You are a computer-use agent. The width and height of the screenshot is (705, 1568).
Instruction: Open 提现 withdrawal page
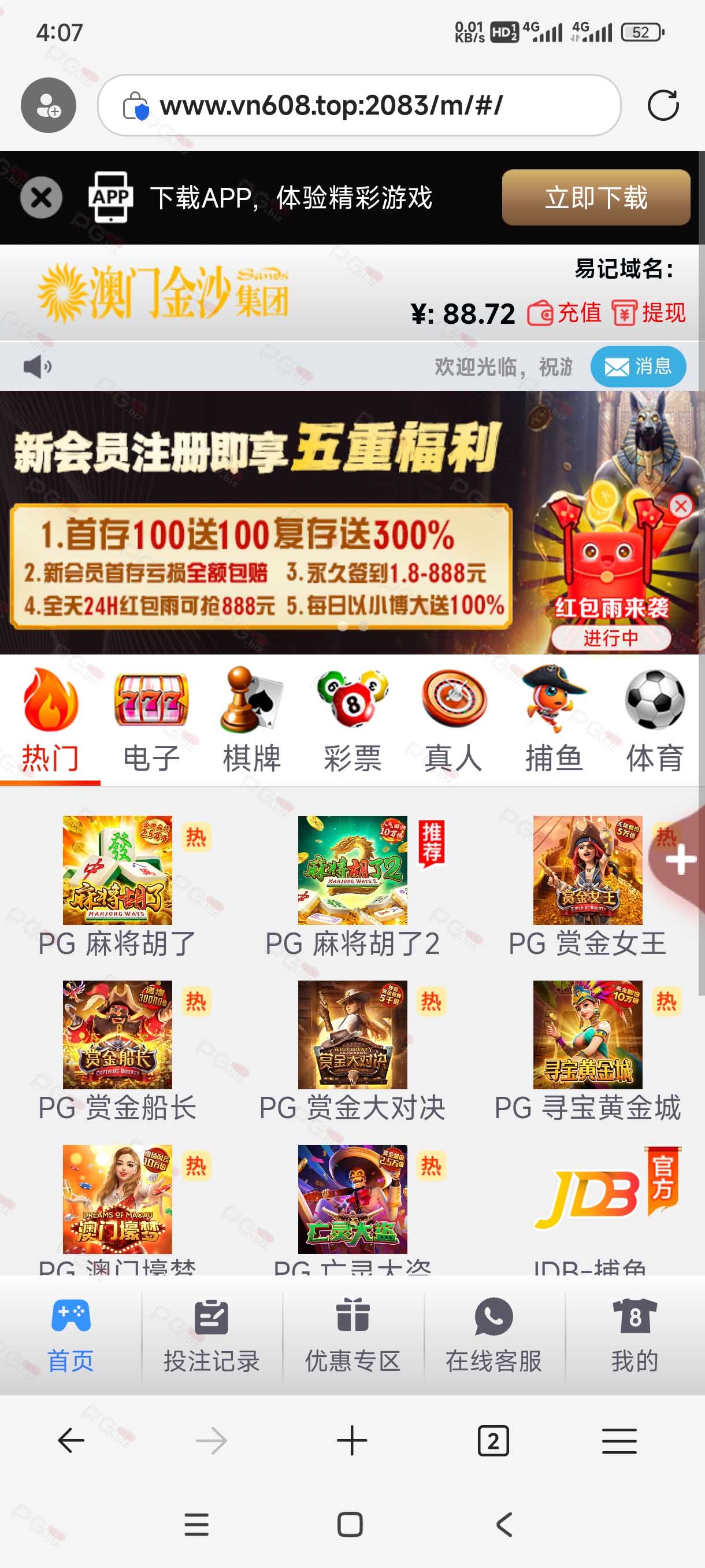click(x=648, y=313)
